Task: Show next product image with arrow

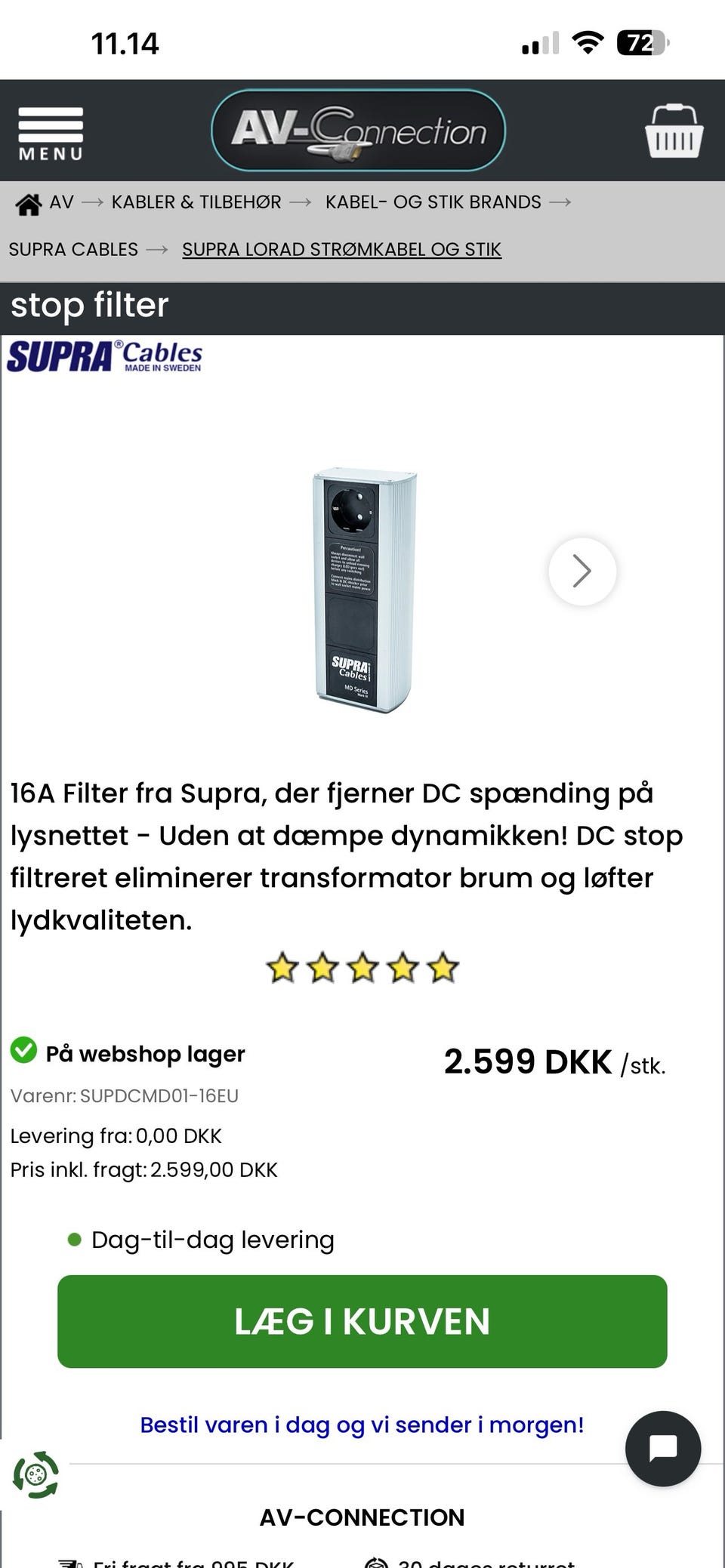Action: 582,571
